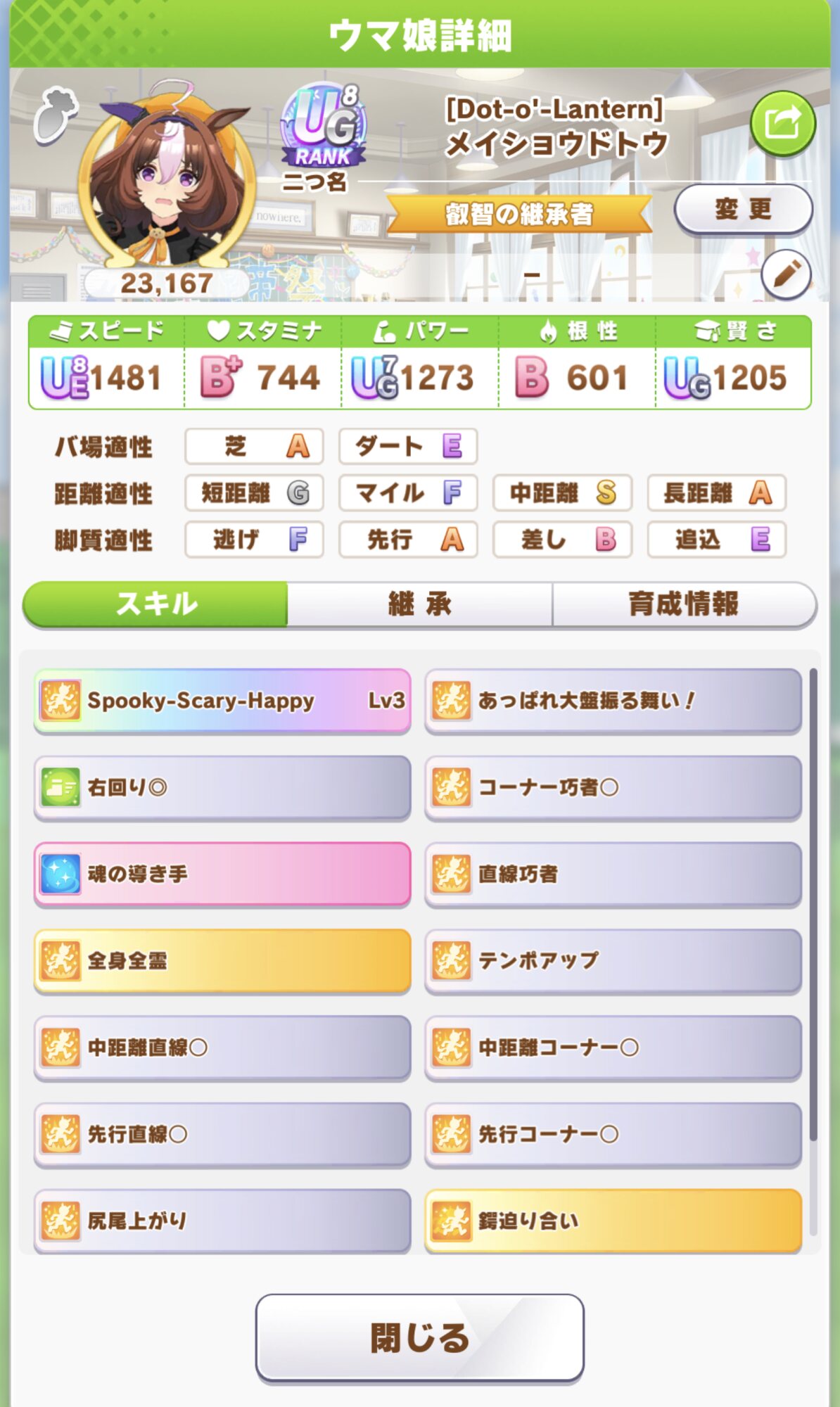Open the あっぱれ大盤振る舞い！ skill
The width and height of the screenshot is (840, 1407).
[x=613, y=701]
